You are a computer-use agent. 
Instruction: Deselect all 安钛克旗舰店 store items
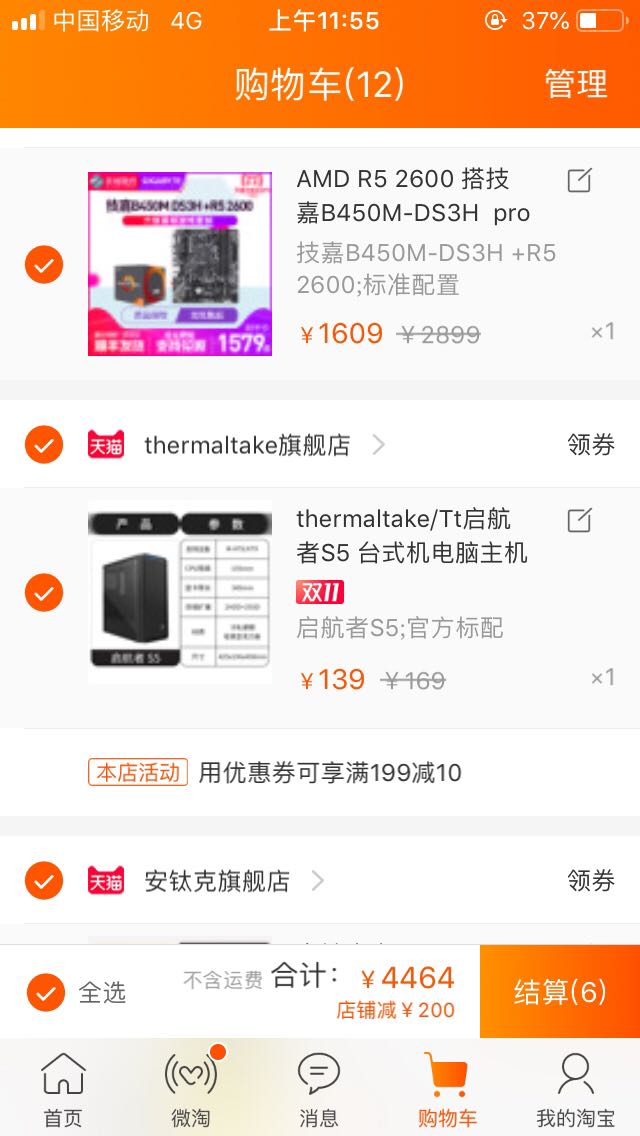(44, 881)
